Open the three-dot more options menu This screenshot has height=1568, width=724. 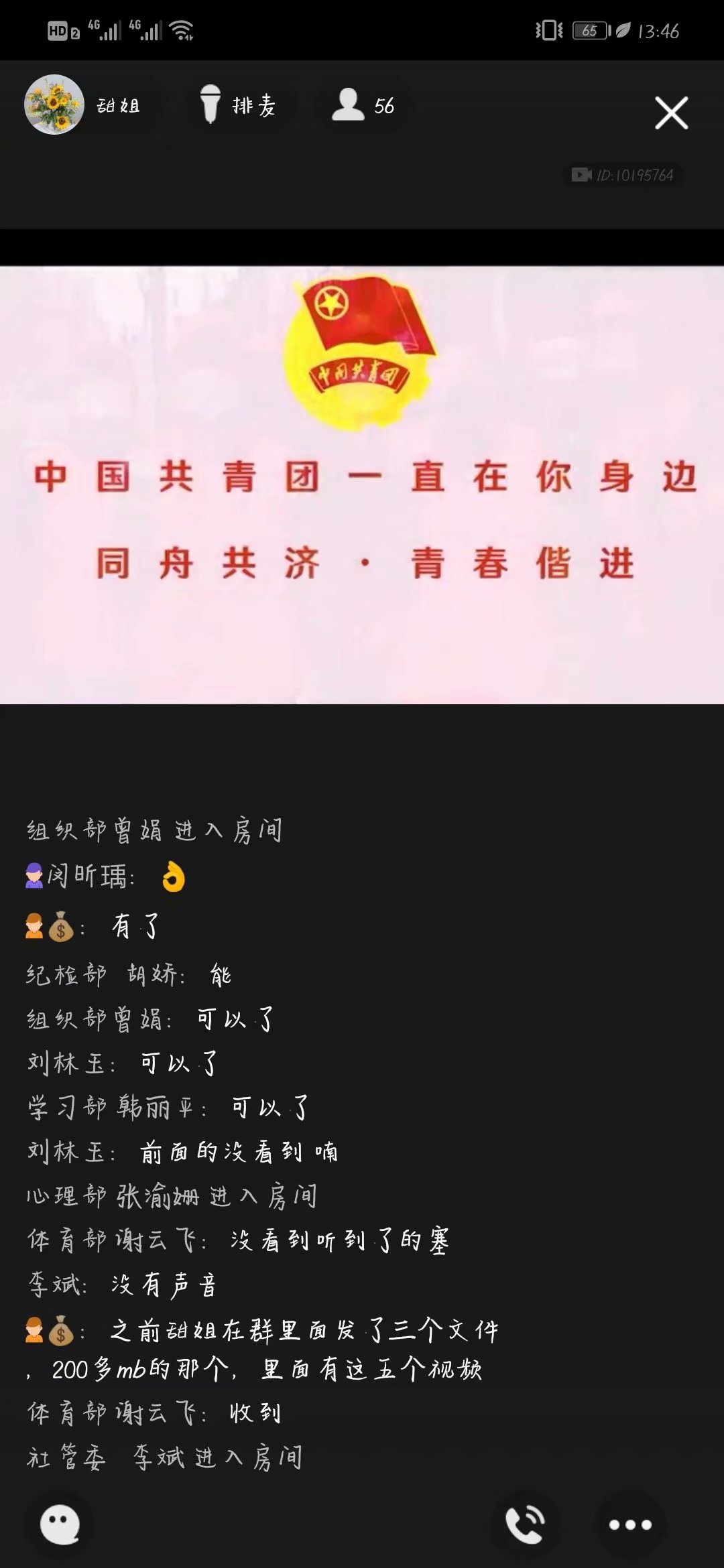point(629,1524)
